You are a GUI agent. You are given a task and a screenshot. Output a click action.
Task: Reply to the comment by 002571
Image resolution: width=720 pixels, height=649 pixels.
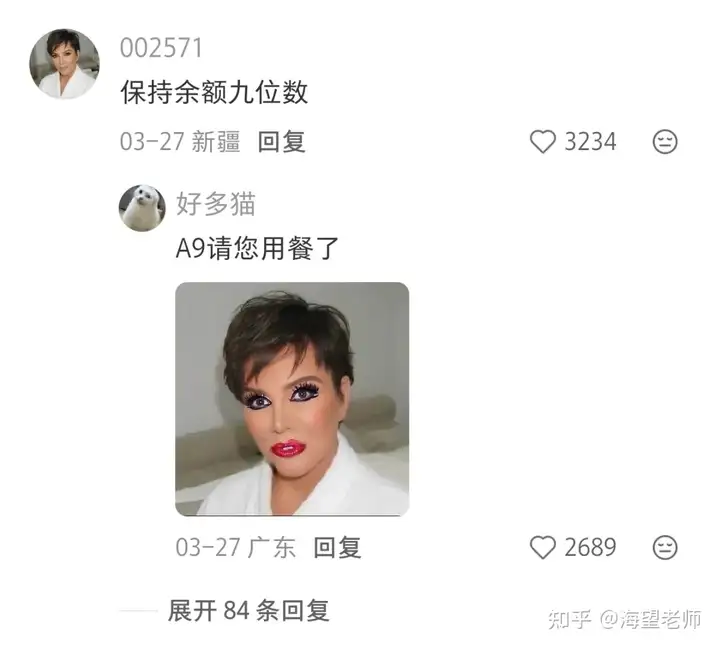coord(281,142)
